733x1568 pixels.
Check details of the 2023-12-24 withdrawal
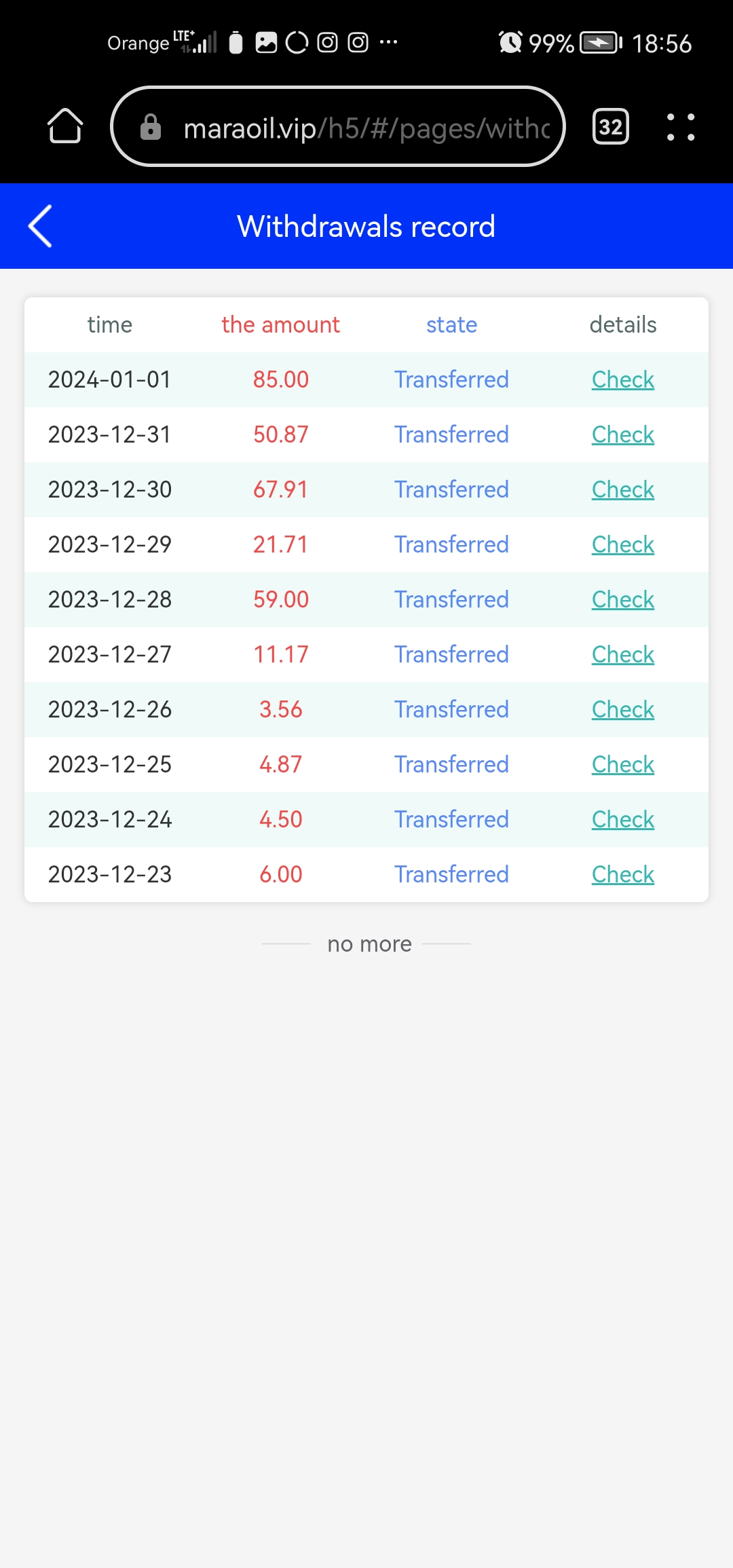pos(622,819)
